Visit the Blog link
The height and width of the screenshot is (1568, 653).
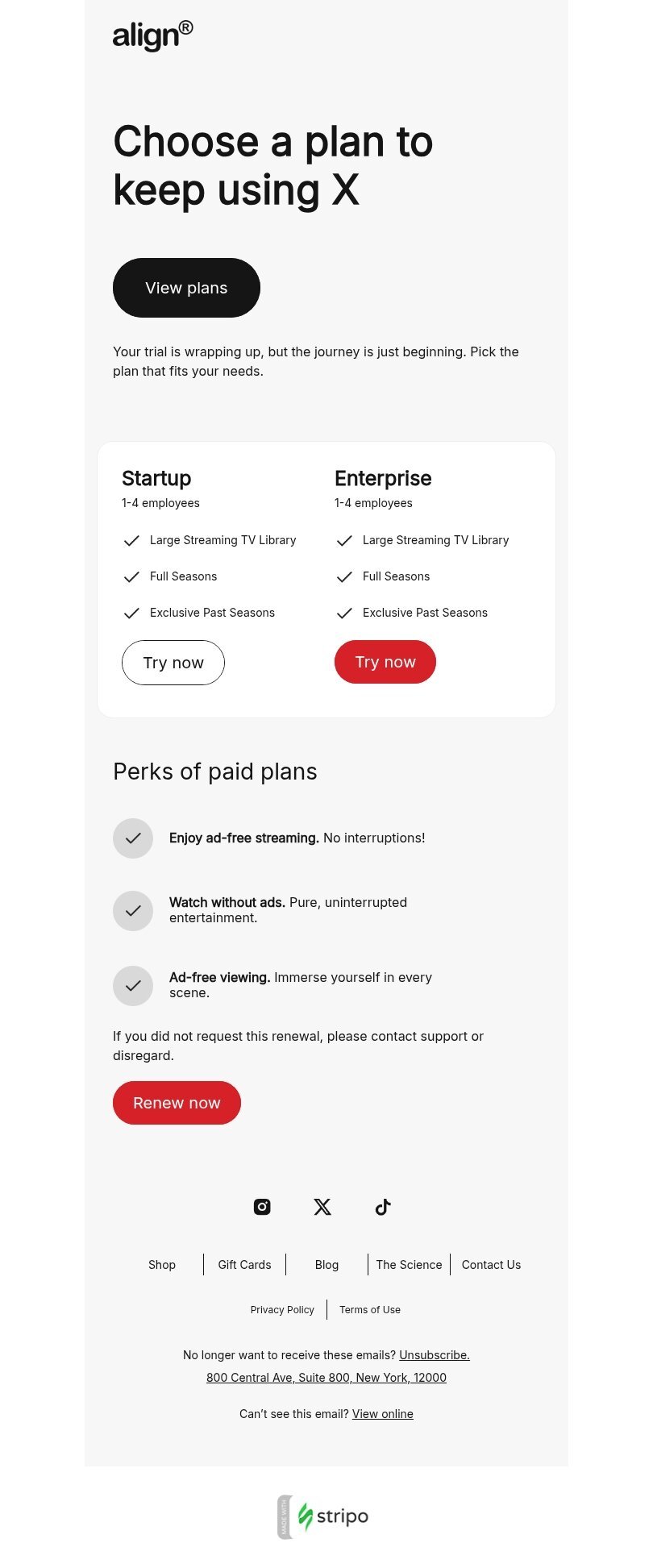326,1265
